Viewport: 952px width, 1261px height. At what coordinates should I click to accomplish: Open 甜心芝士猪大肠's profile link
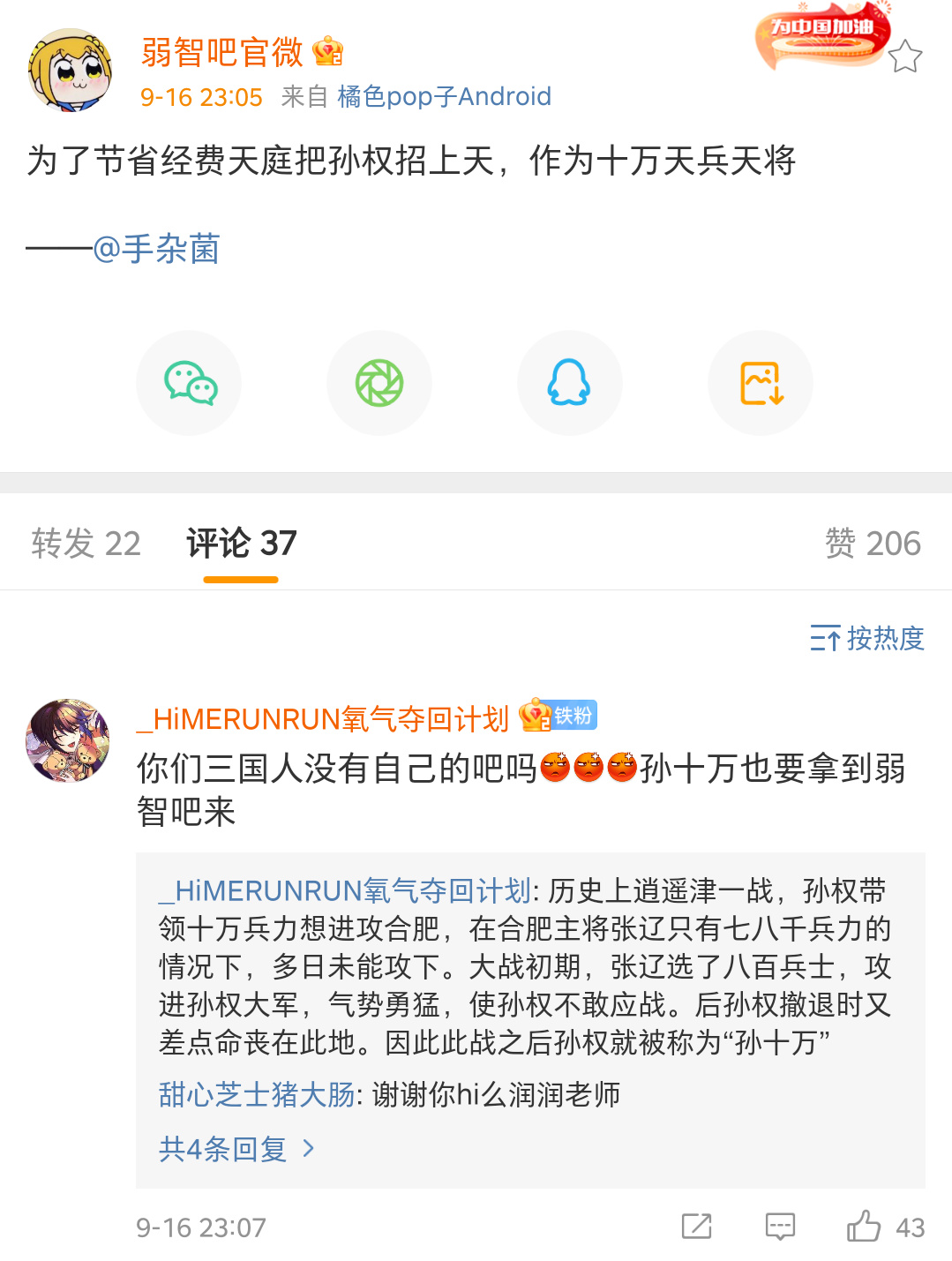pyautogui.click(x=256, y=1094)
